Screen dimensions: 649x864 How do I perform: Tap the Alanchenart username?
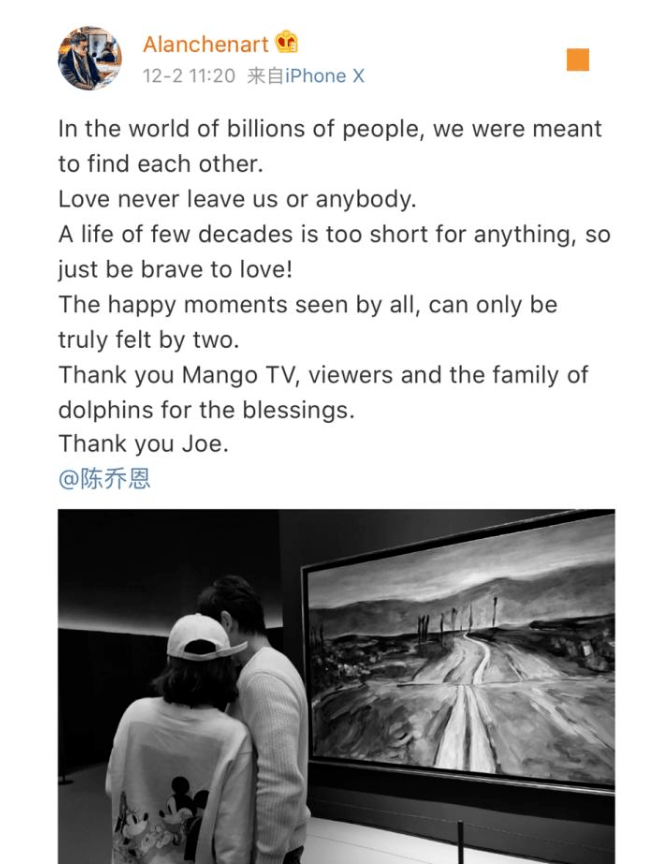click(206, 44)
